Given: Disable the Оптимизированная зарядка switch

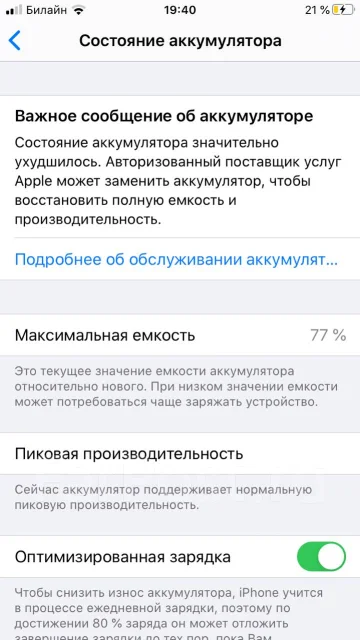Looking at the screenshot, I should 321,557.
